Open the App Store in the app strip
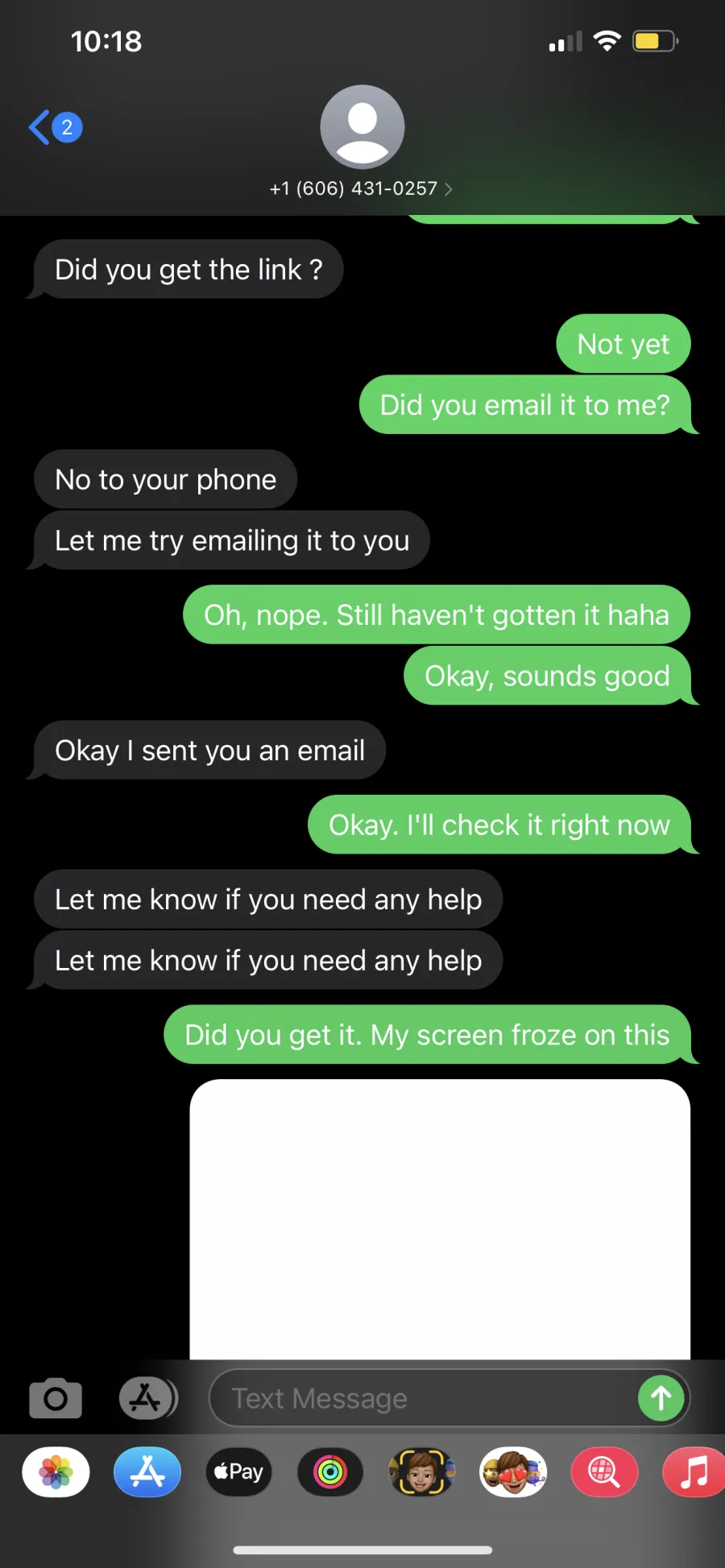Image resolution: width=725 pixels, height=1568 pixels. [147, 1472]
